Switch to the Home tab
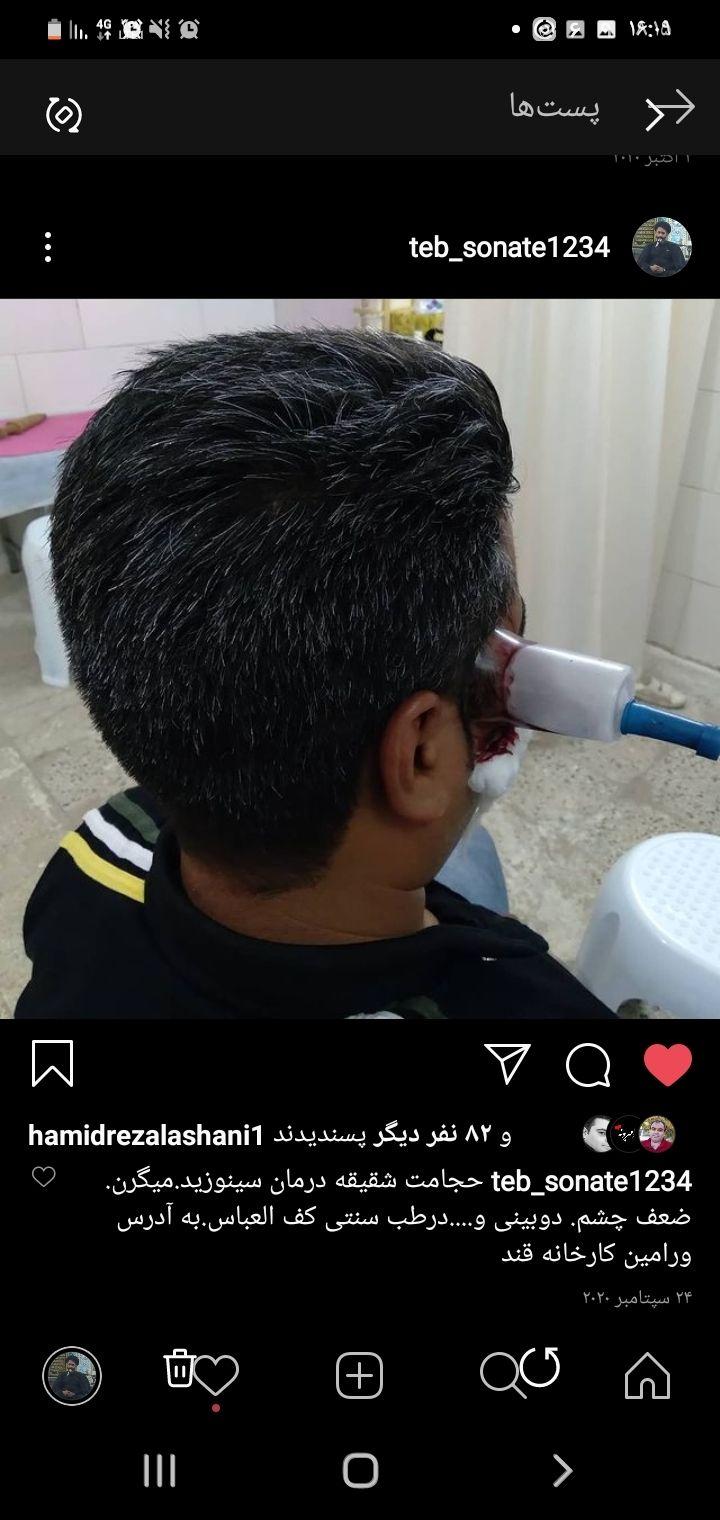The image size is (720, 1520). pos(647,1376)
